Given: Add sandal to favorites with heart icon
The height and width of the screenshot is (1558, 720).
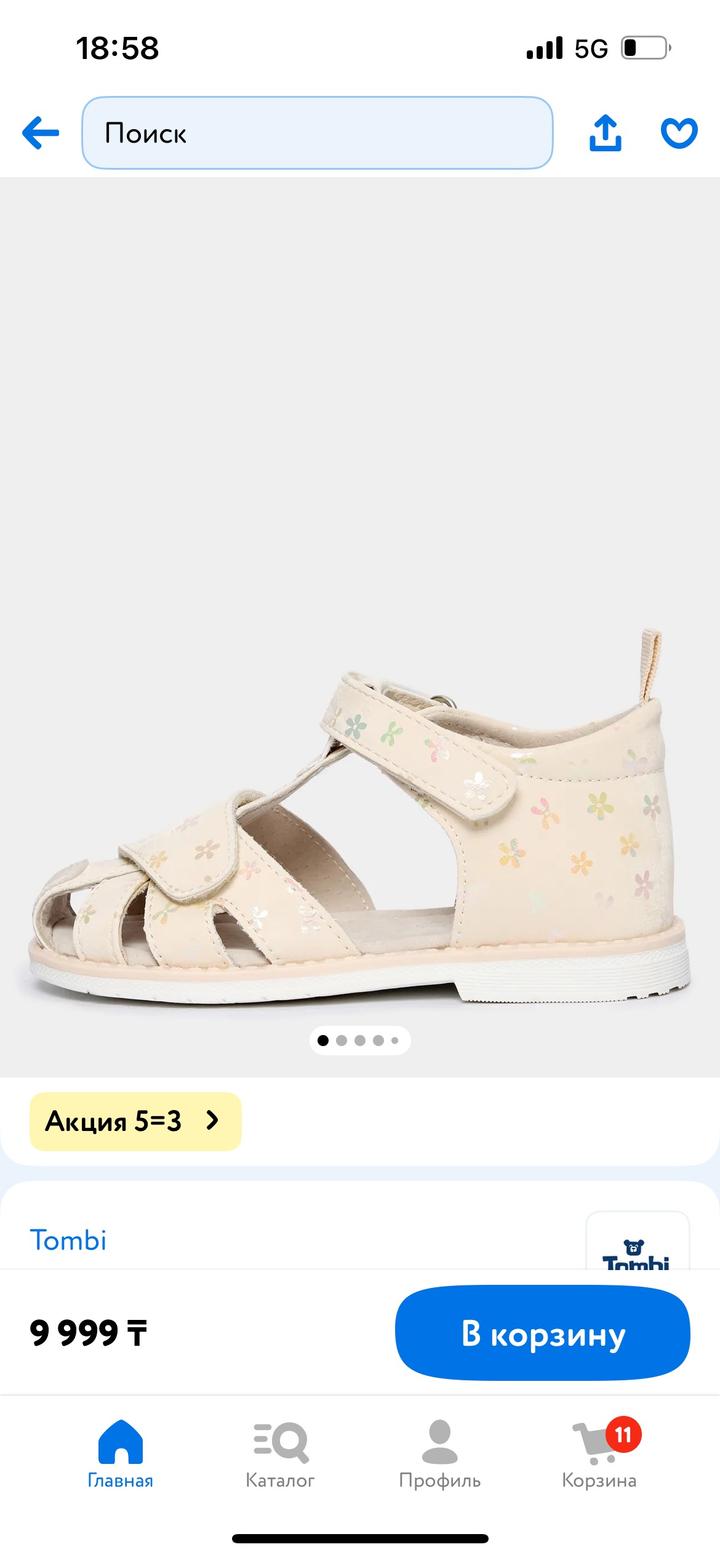Looking at the screenshot, I should (679, 133).
